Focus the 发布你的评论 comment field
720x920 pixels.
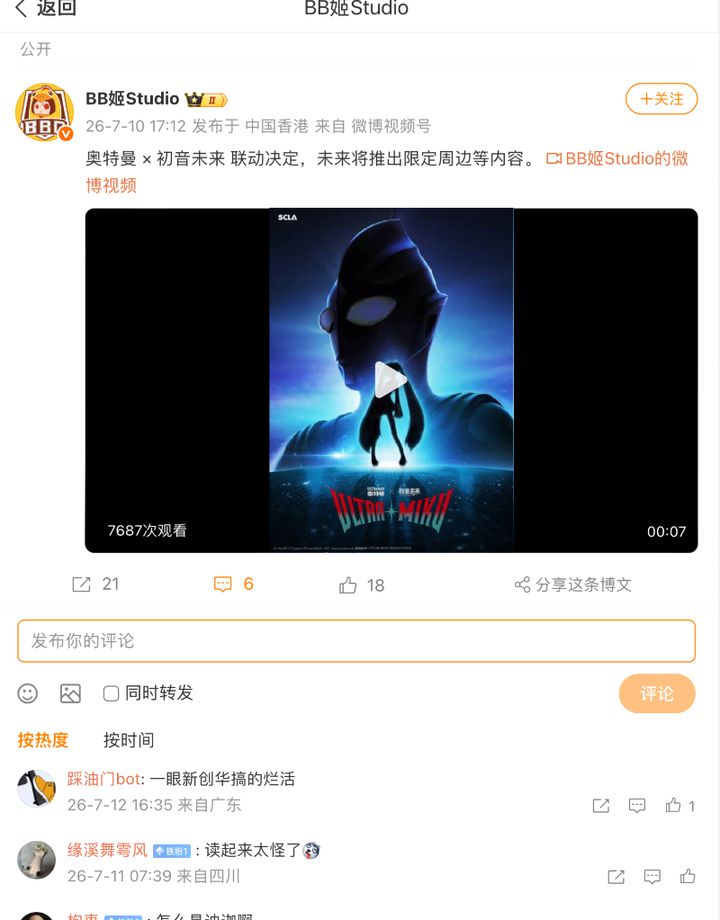tap(356, 641)
